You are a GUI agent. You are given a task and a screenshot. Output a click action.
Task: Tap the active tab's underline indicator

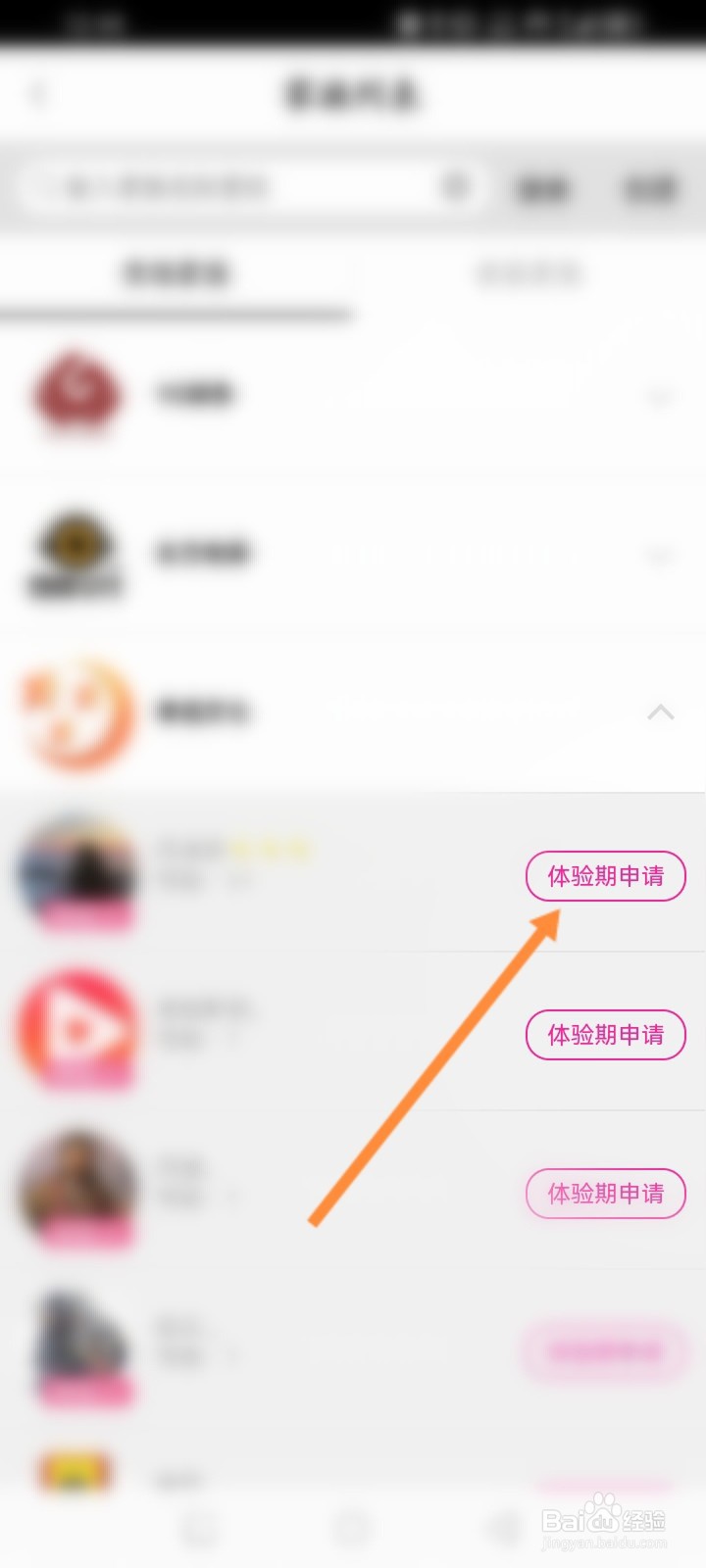(x=175, y=316)
